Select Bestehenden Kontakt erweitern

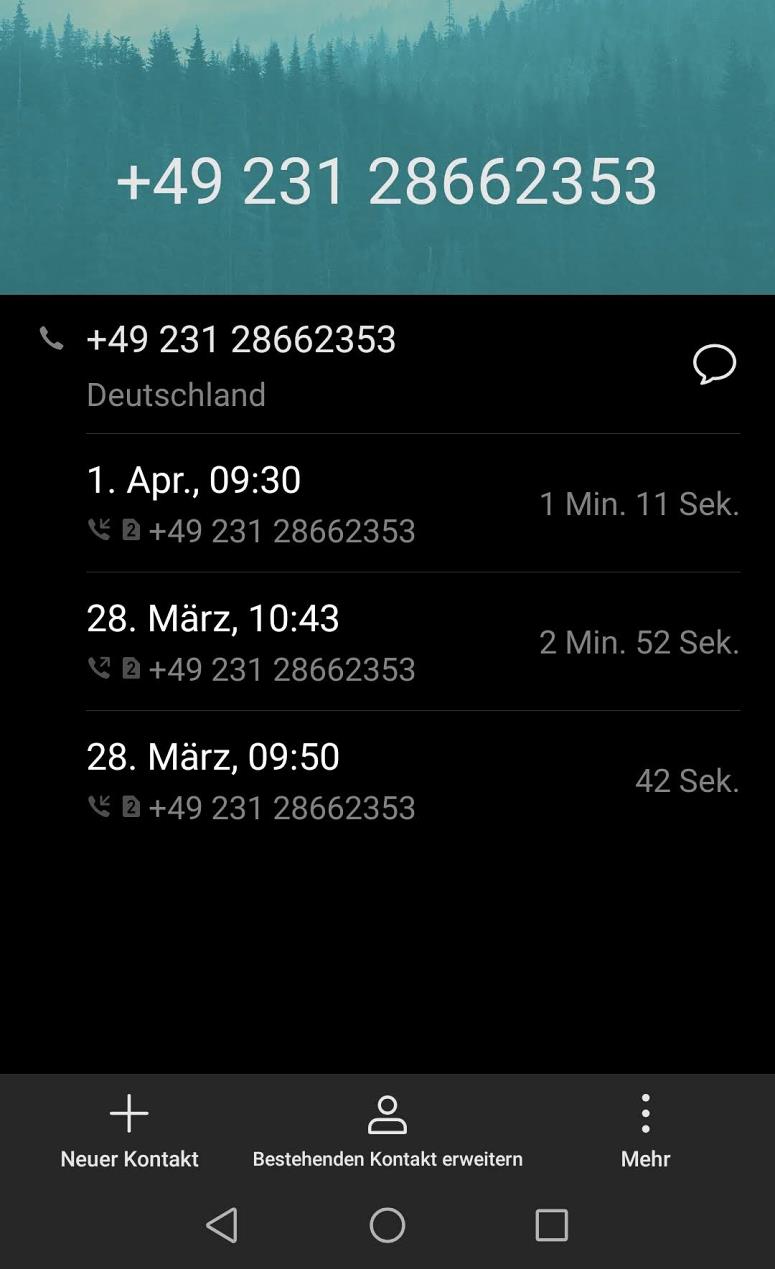387,1131
